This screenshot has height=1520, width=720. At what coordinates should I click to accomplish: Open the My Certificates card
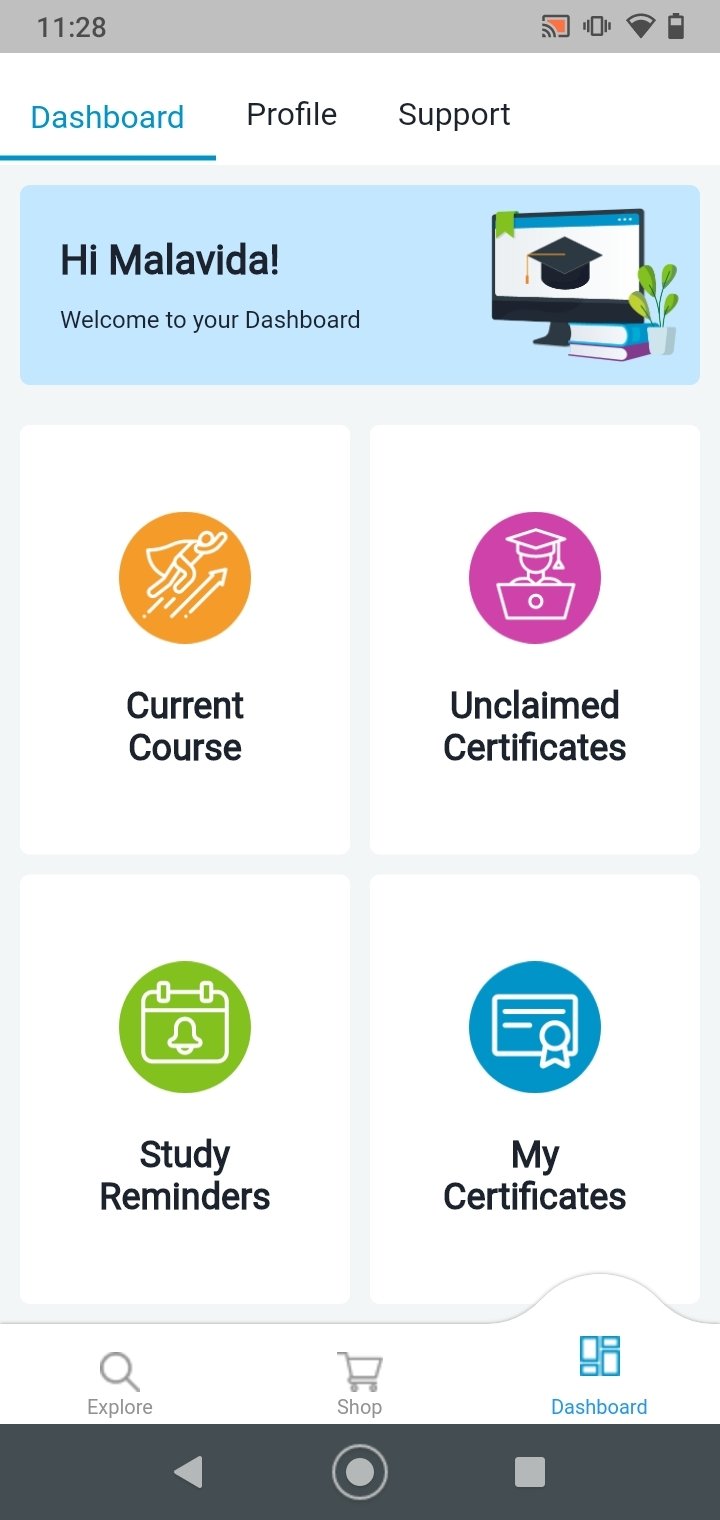(535, 1089)
